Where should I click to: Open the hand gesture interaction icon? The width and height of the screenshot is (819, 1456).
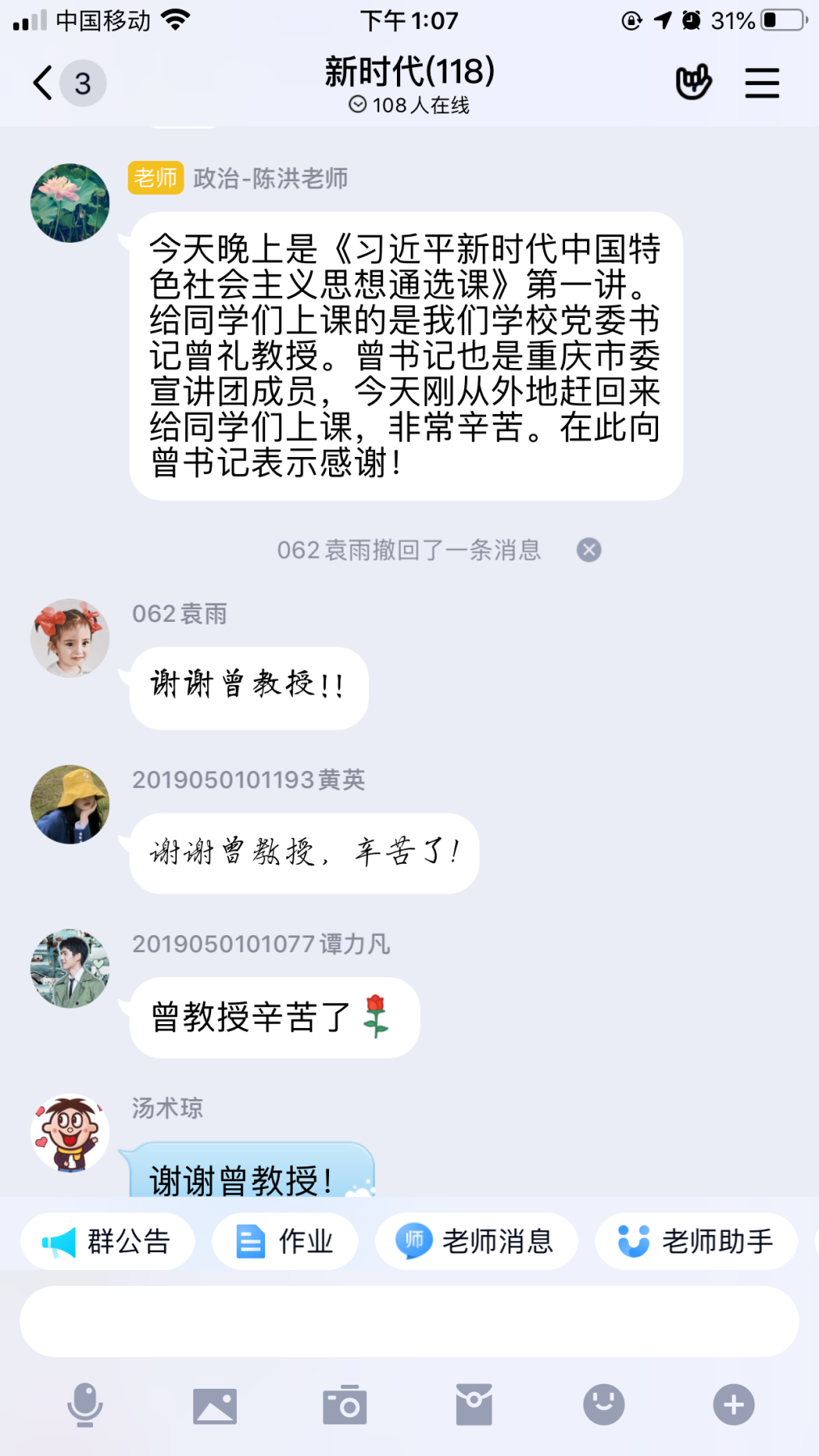point(693,83)
